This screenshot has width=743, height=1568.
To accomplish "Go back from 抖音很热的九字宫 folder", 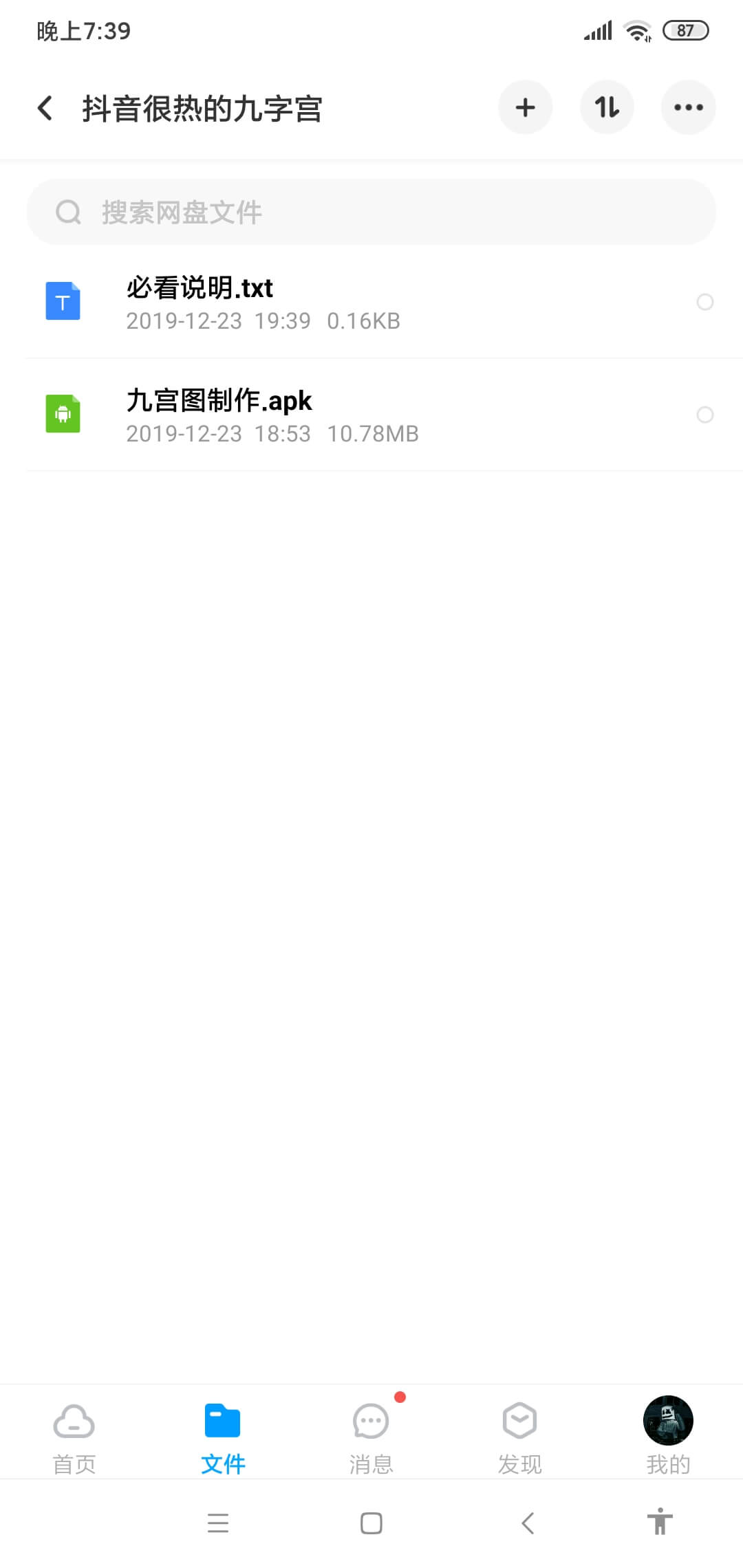I will (x=45, y=108).
